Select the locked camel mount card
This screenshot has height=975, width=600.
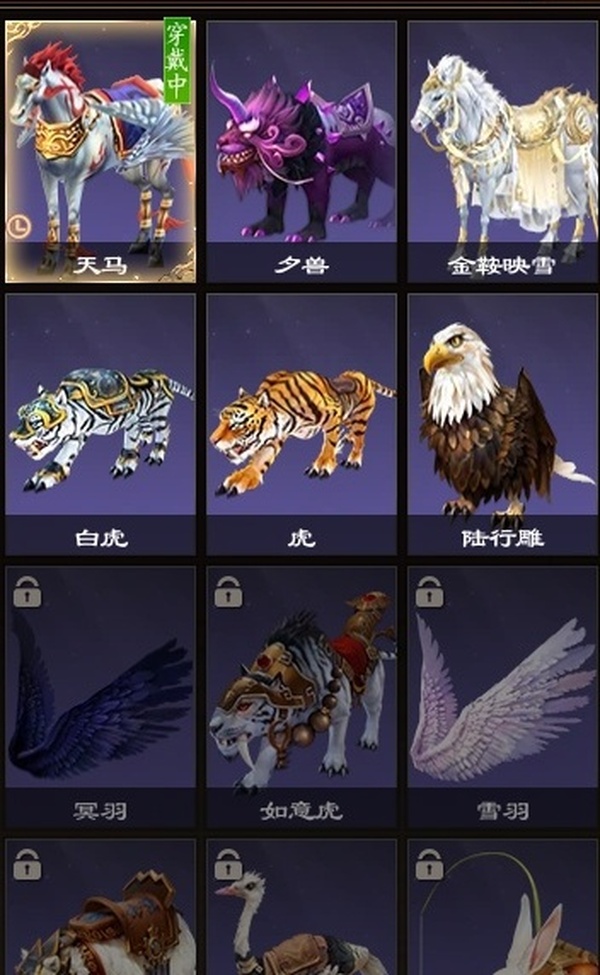[x=100, y=910]
